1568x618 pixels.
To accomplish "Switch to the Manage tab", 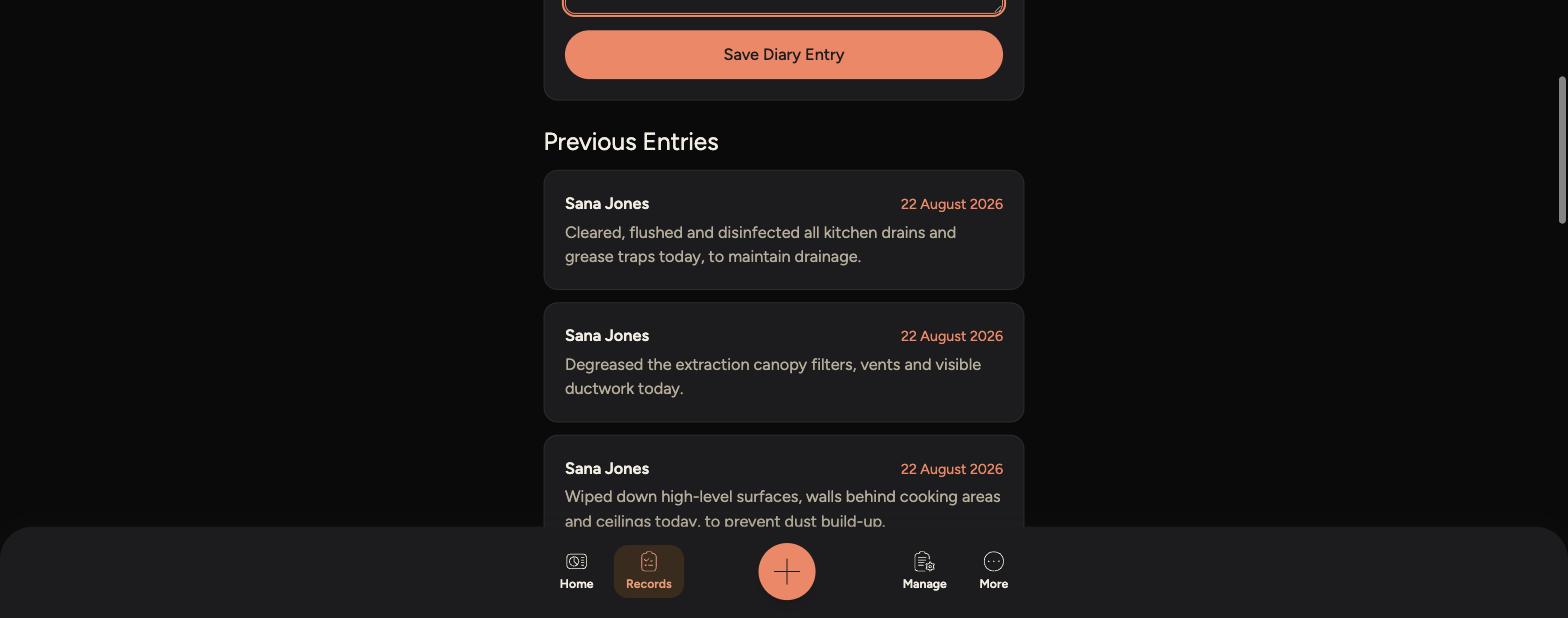I will pyautogui.click(x=924, y=571).
